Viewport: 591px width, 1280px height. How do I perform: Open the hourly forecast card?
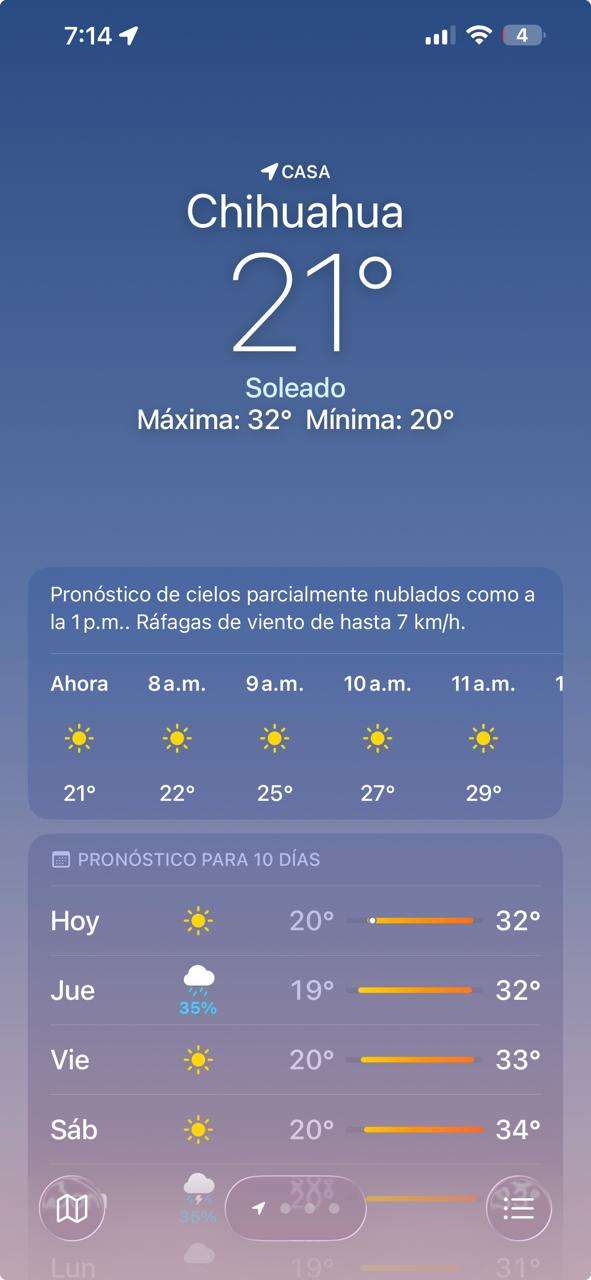tap(295, 693)
